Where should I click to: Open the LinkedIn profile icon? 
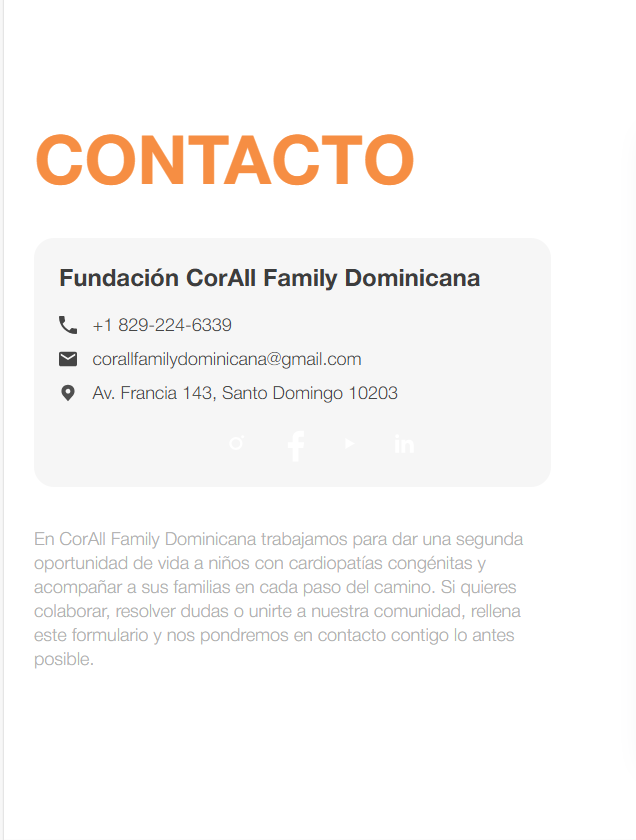(x=404, y=444)
